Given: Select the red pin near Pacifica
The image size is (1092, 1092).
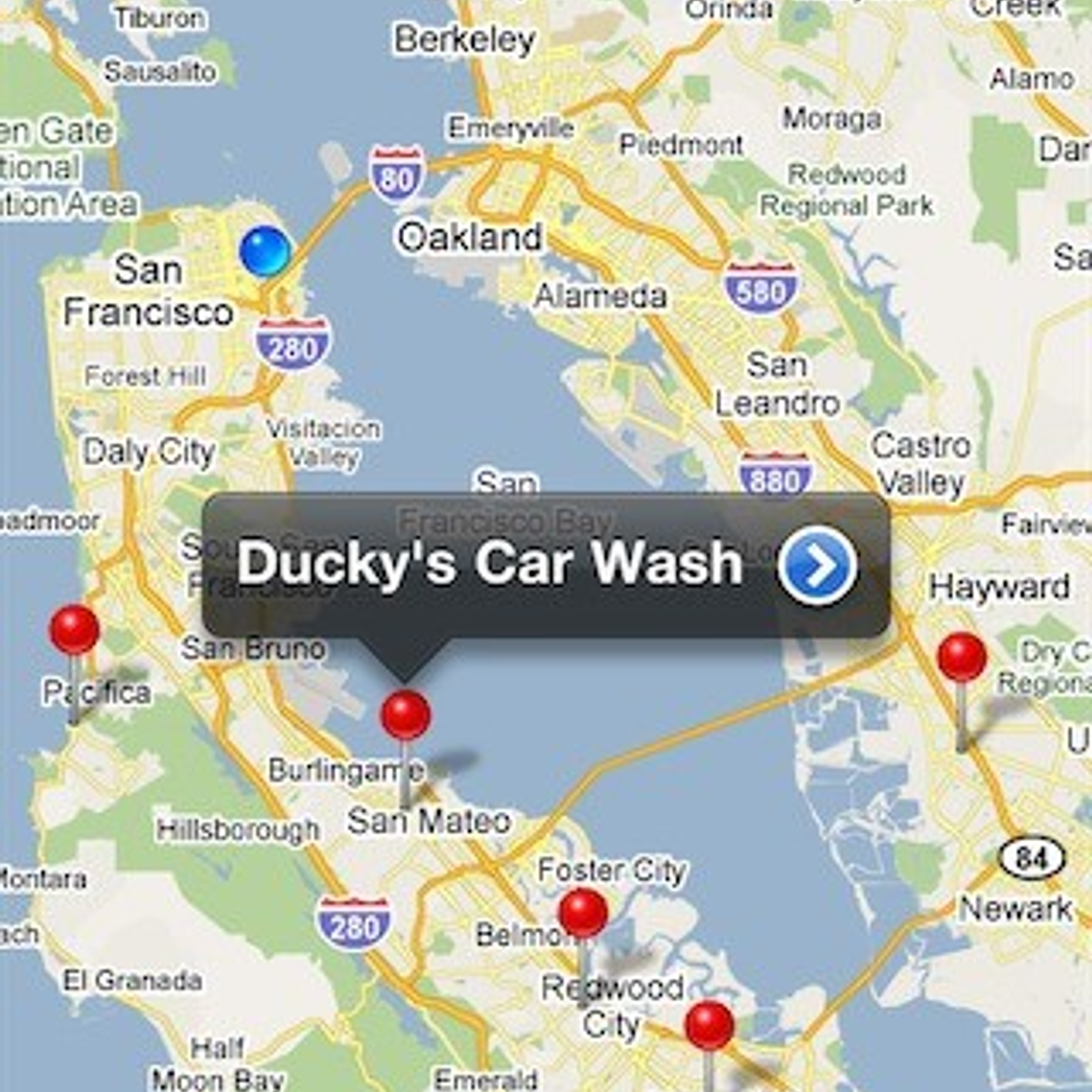Looking at the screenshot, I should [x=74, y=630].
